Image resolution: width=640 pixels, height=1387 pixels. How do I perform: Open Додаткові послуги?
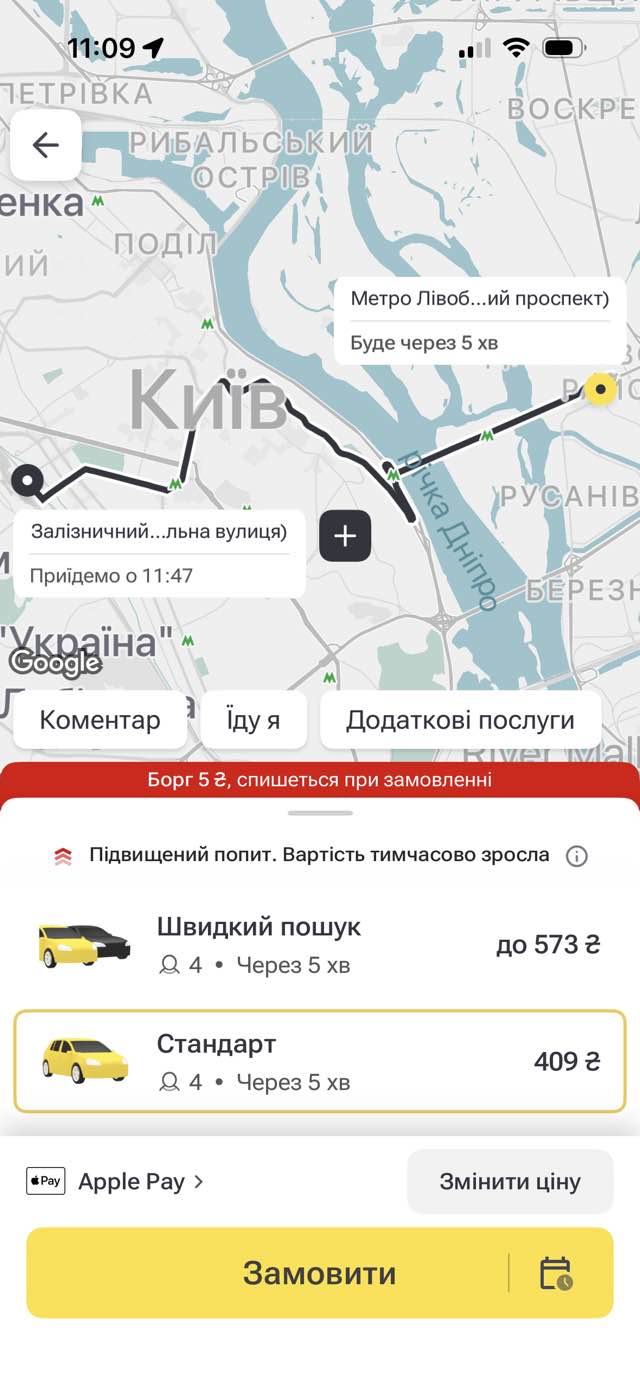[460, 720]
